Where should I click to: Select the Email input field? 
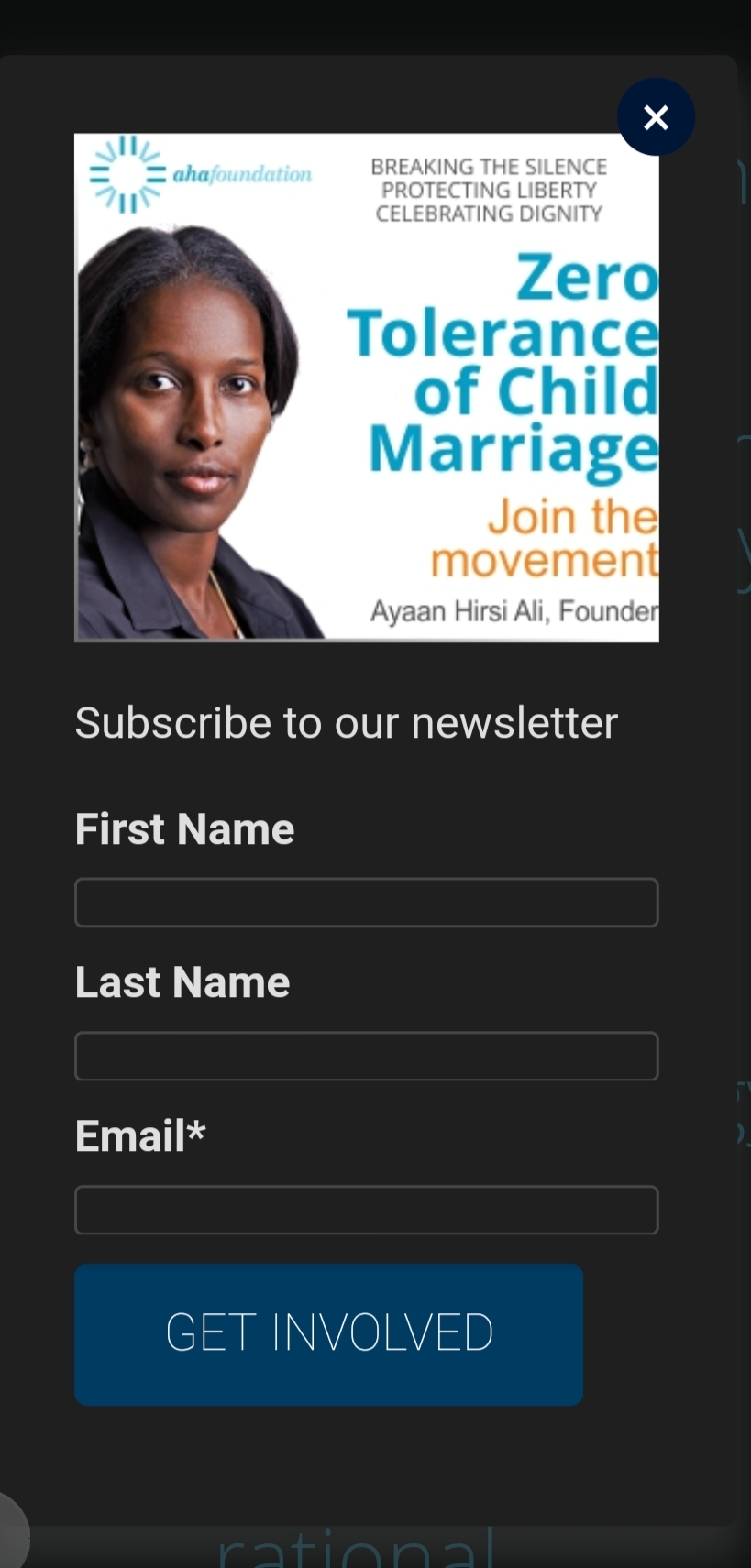tap(366, 1210)
